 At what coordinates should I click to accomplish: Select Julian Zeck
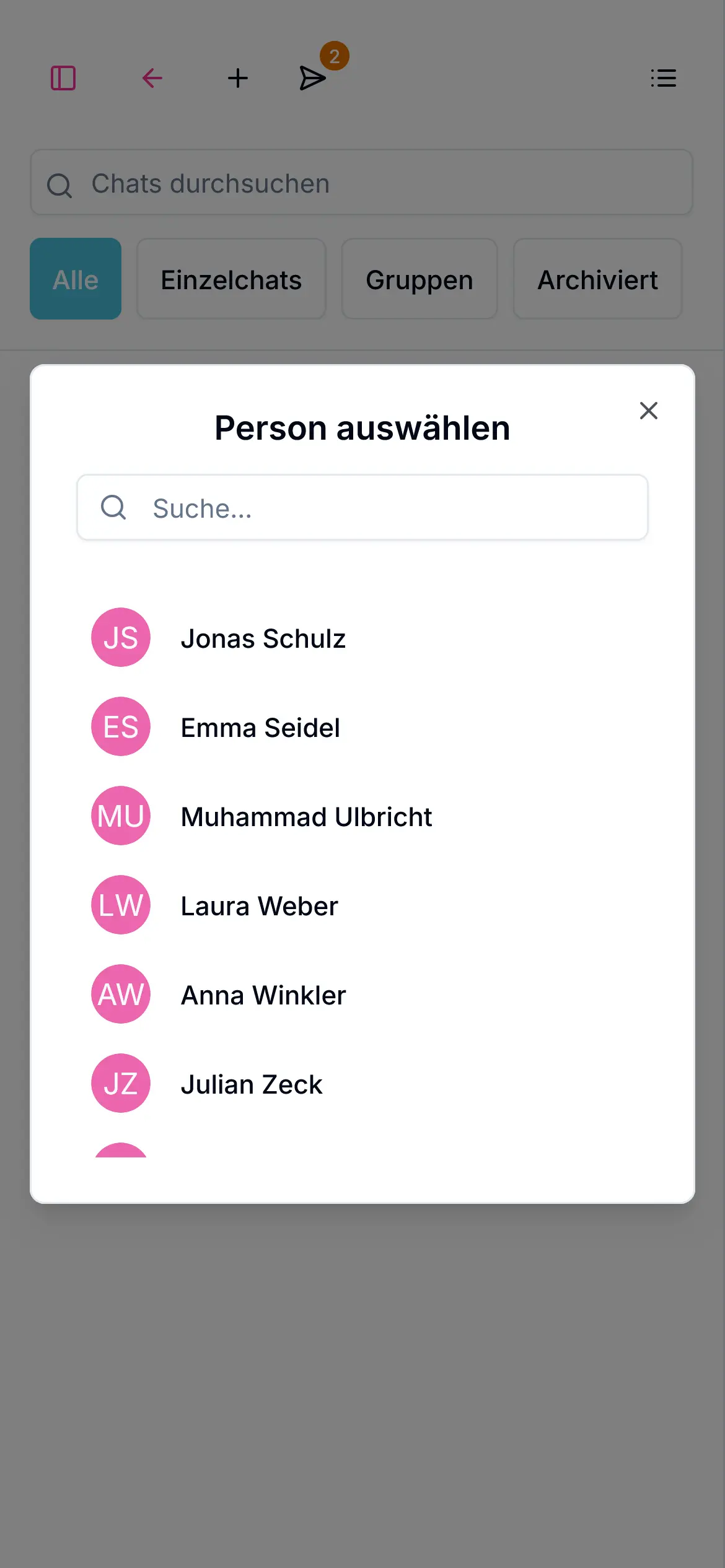click(251, 1084)
